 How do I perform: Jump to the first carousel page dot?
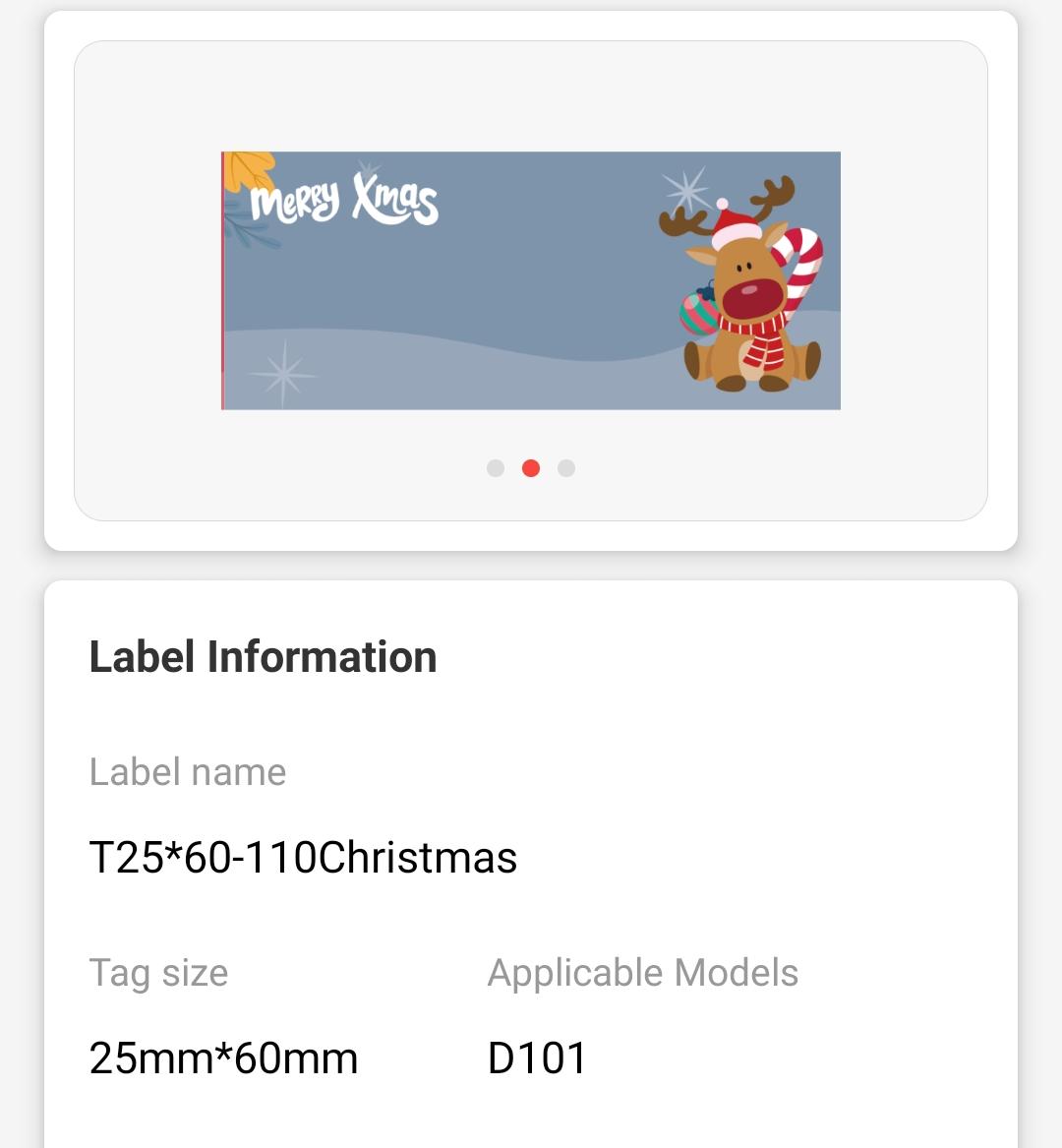[x=496, y=468]
